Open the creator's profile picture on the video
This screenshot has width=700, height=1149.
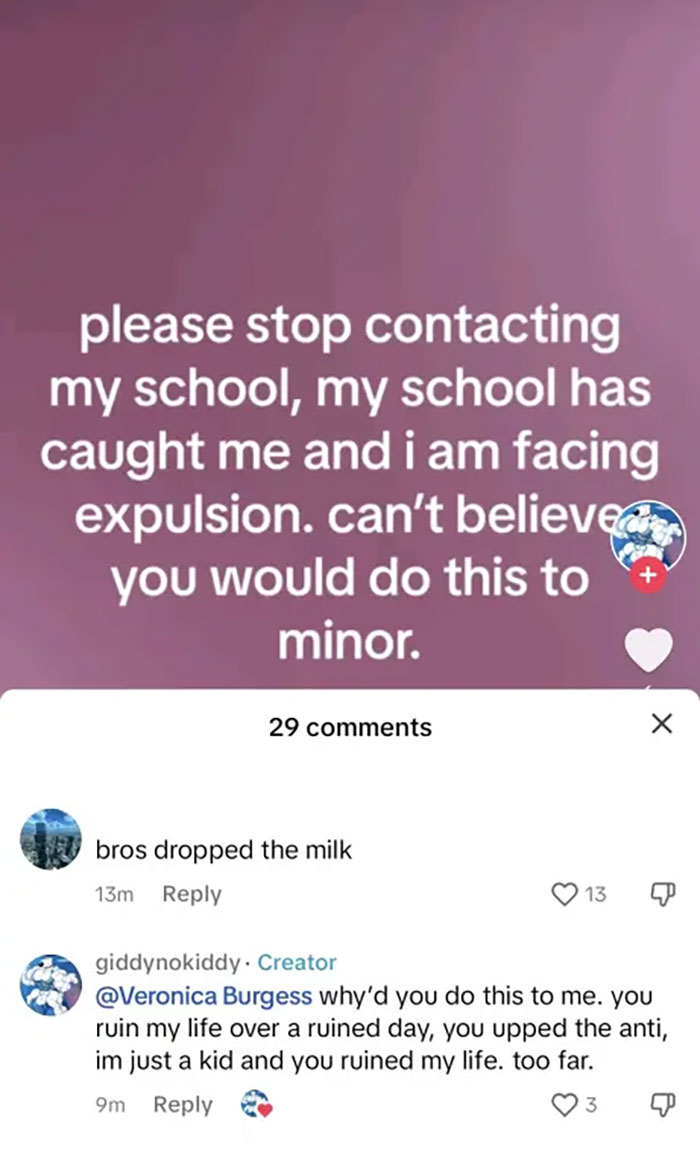pos(648,537)
